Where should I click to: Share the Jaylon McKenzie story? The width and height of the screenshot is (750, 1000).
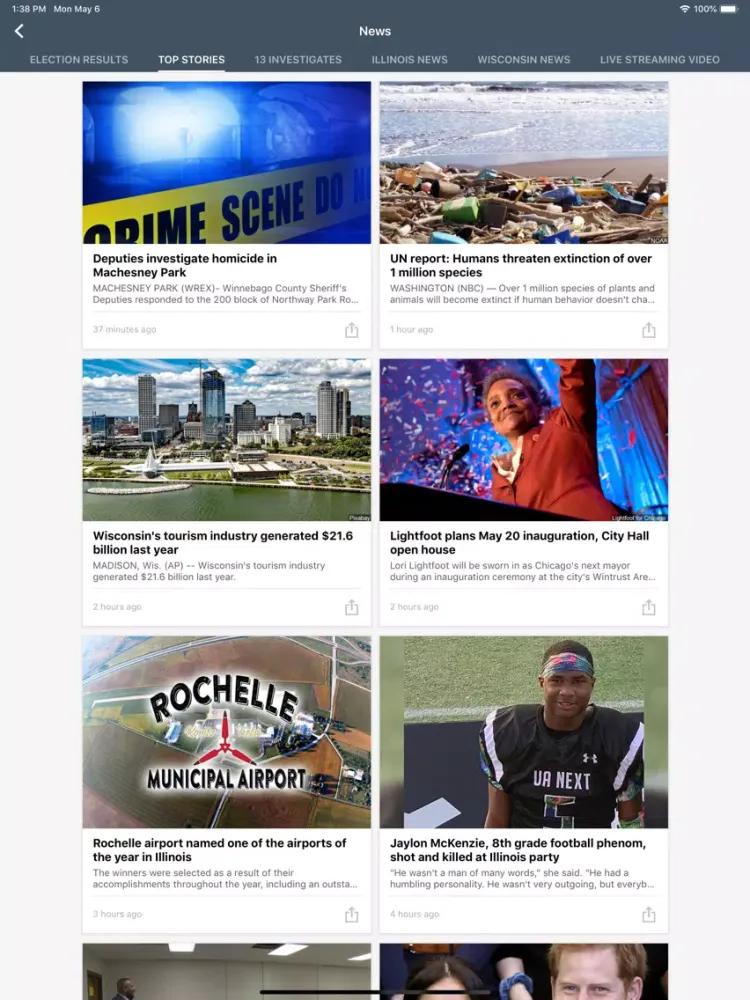[648, 914]
